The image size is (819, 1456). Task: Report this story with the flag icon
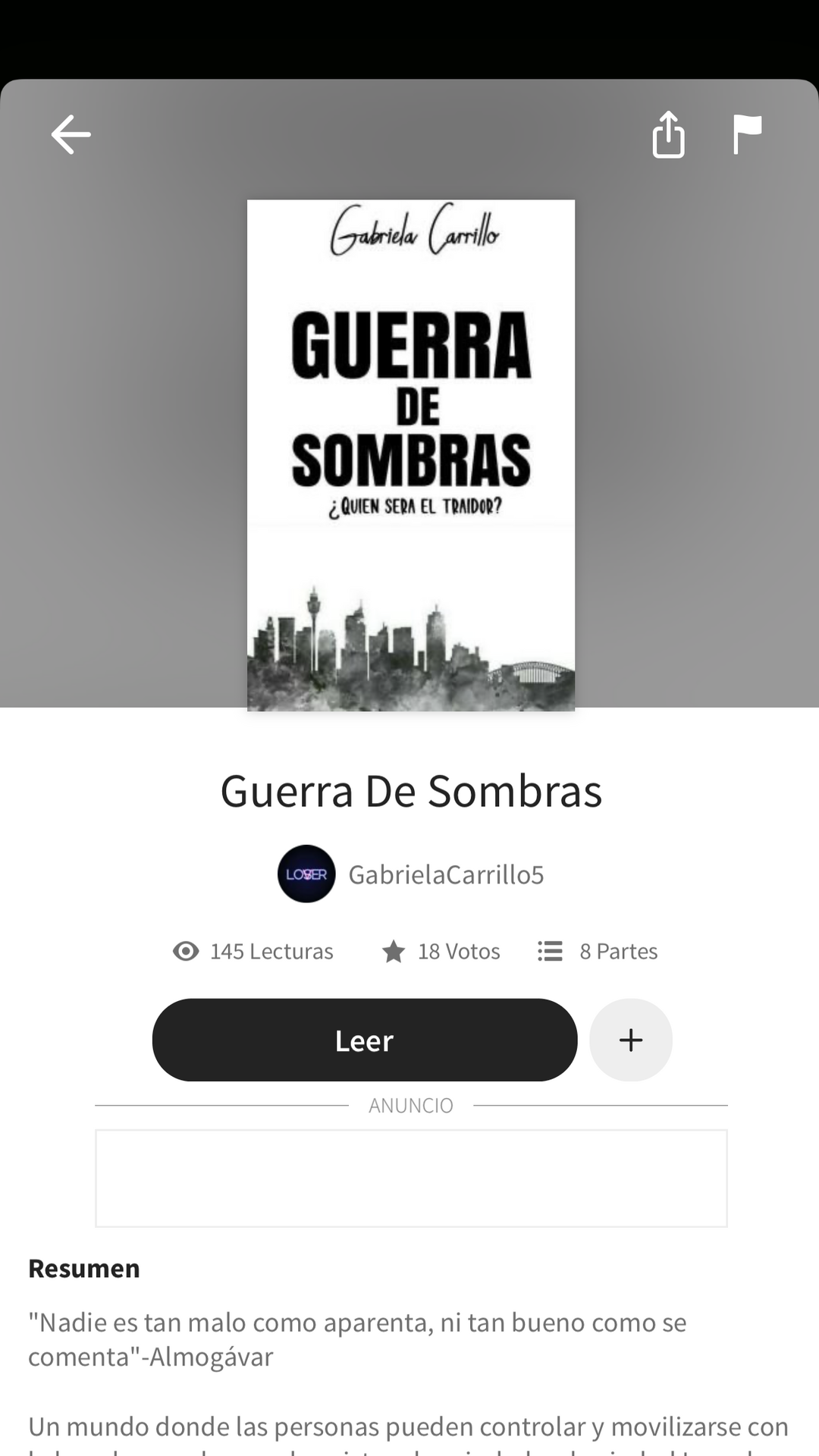pyautogui.click(x=747, y=134)
